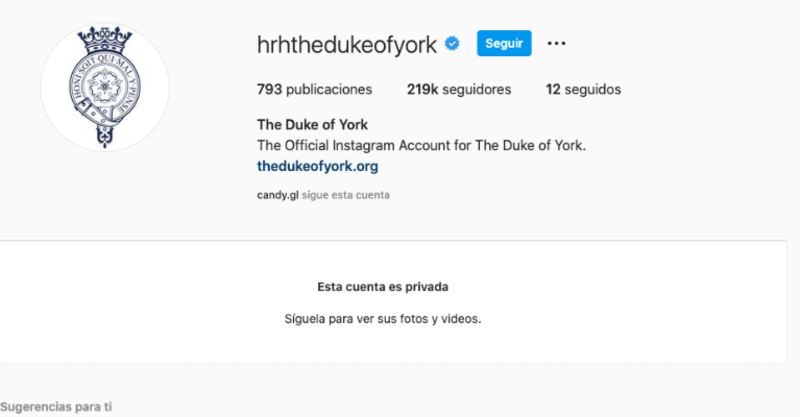
Task: Open the thedukeofyork.org link
Action: pos(317,166)
